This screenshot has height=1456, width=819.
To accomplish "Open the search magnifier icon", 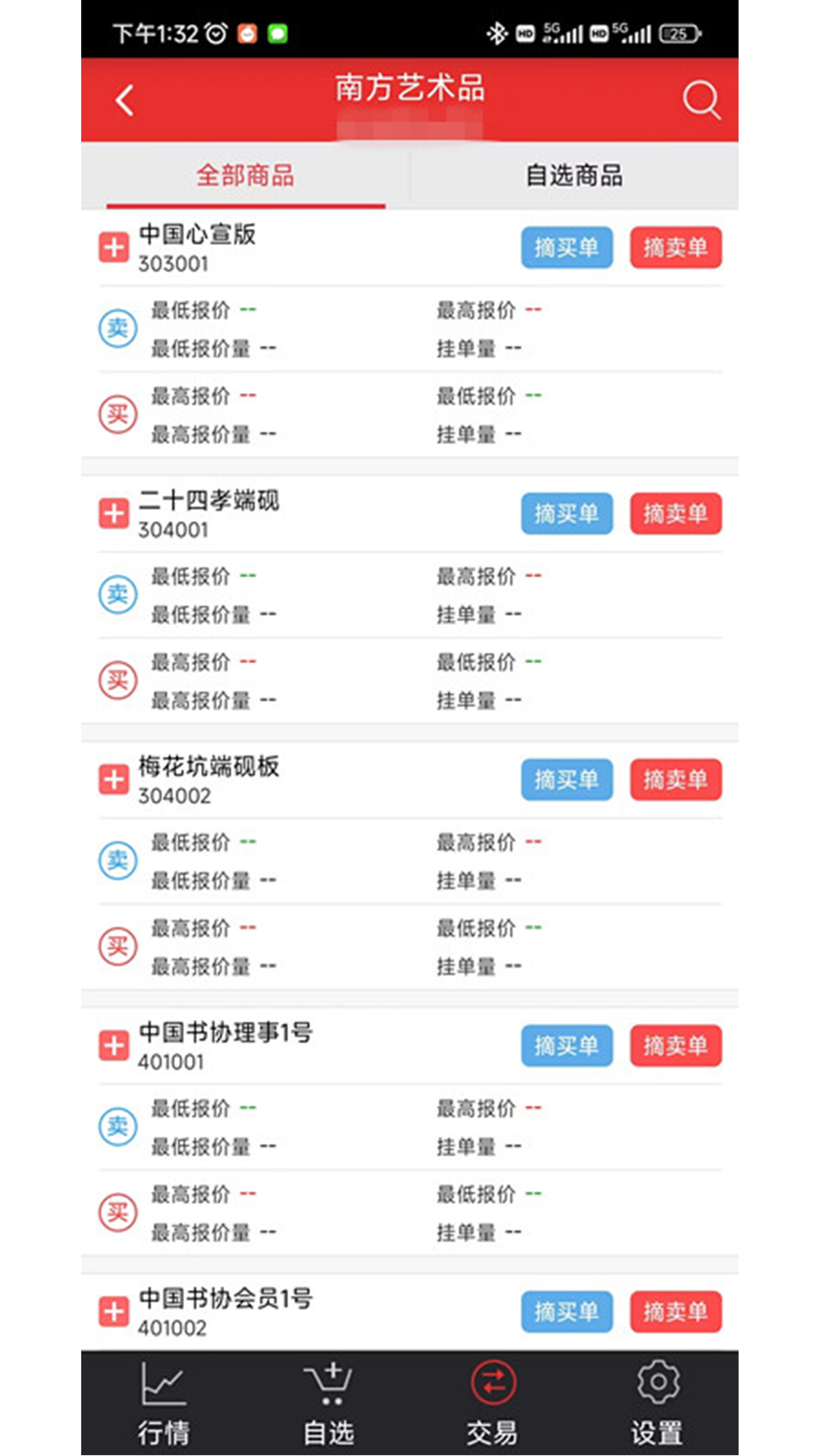I will coord(701,99).
